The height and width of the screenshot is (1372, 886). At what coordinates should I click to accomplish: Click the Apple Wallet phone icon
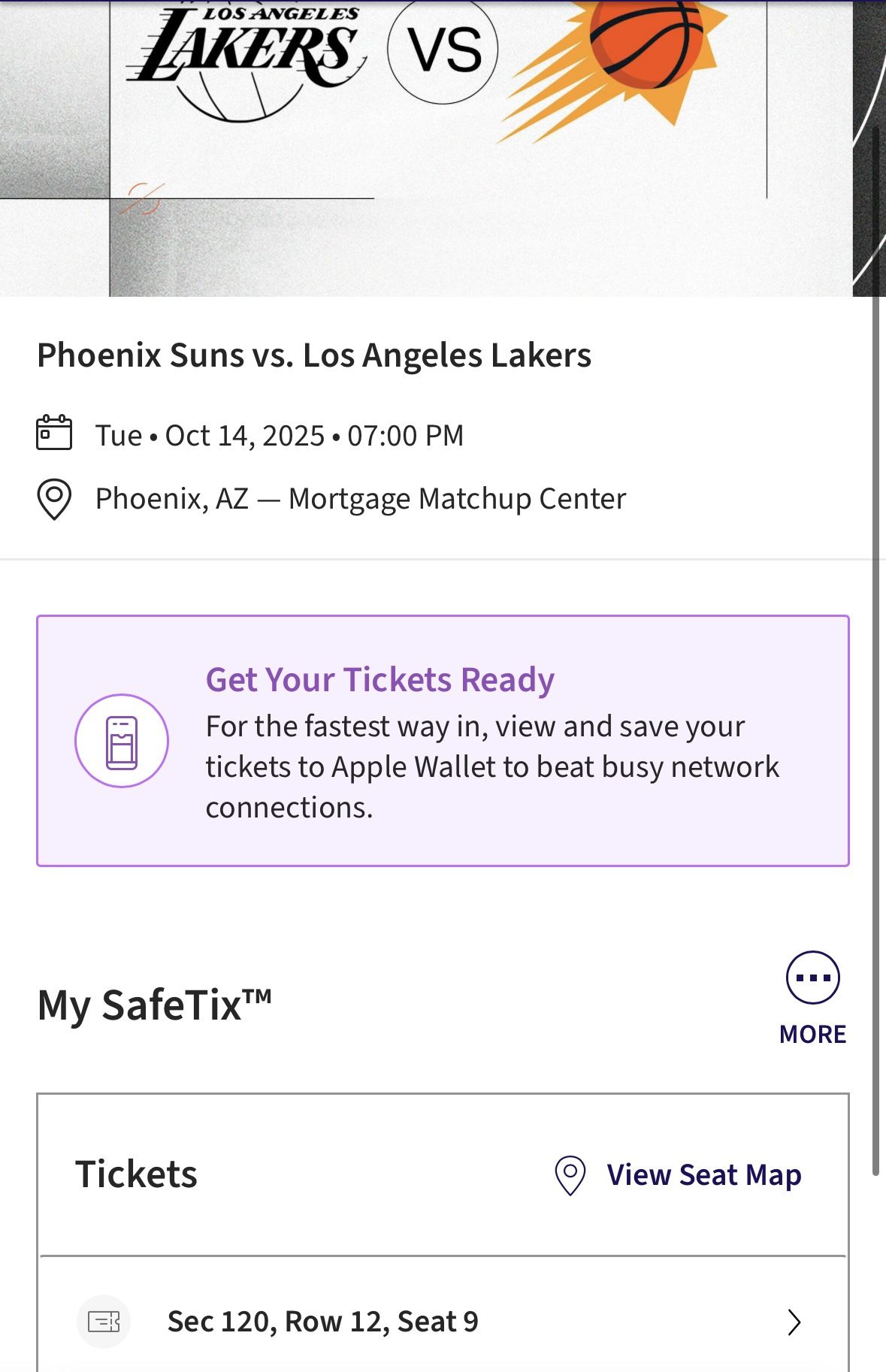tap(122, 740)
